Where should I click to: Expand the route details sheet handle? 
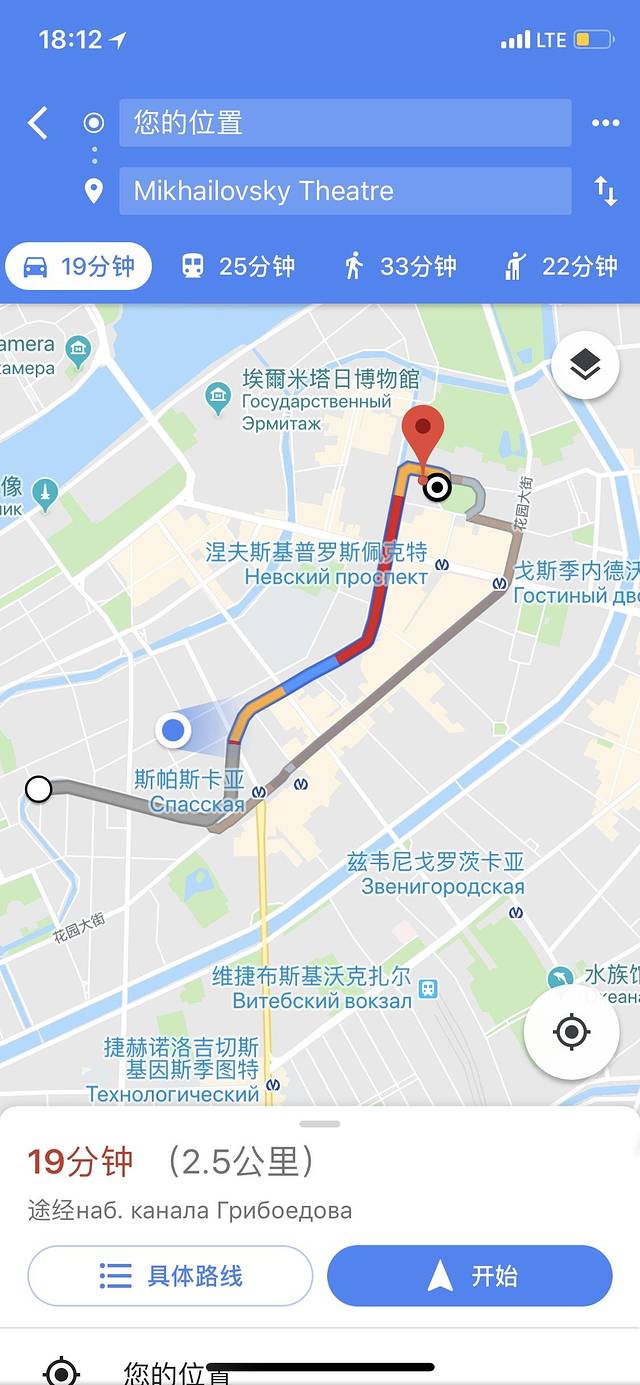pos(320,1124)
